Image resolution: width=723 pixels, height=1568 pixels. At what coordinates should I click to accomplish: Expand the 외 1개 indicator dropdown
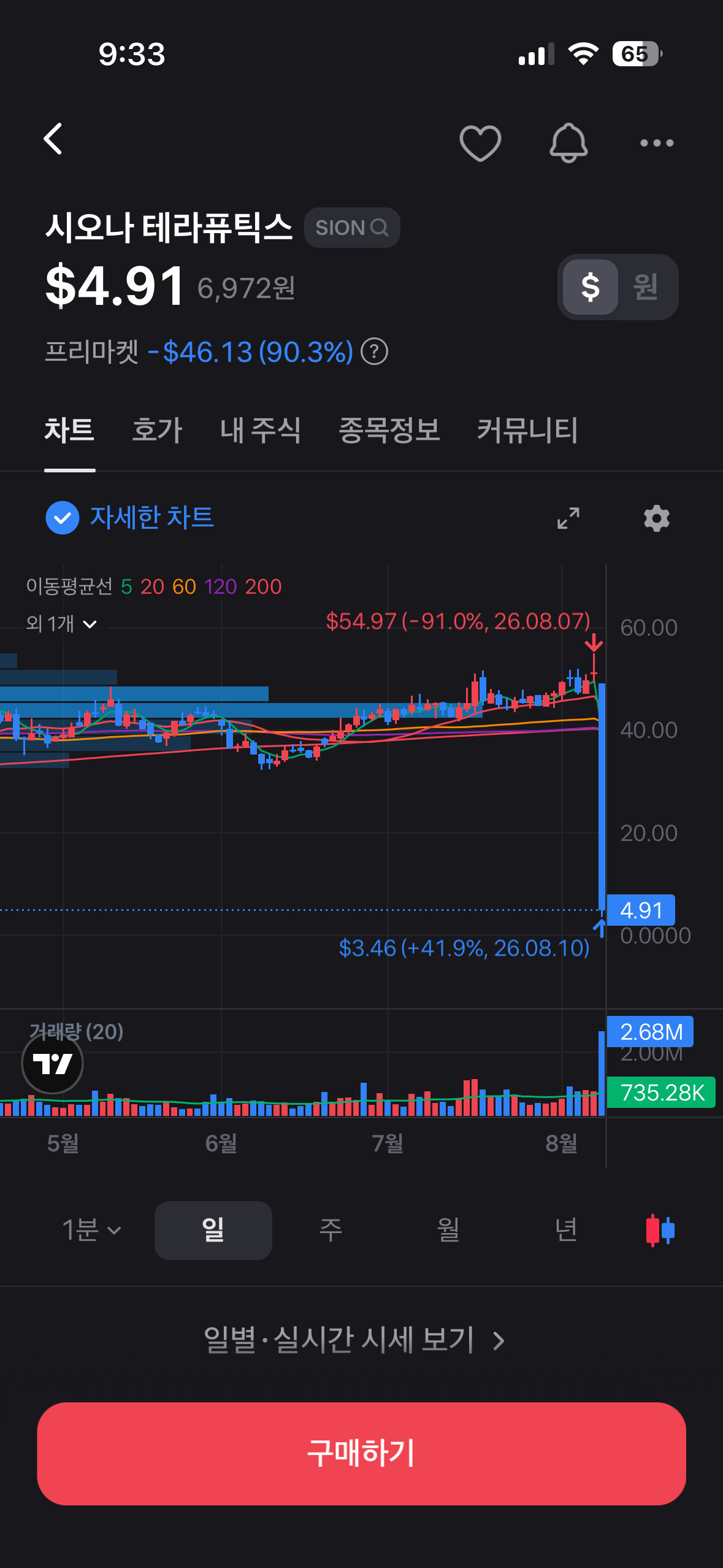click(61, 624)
